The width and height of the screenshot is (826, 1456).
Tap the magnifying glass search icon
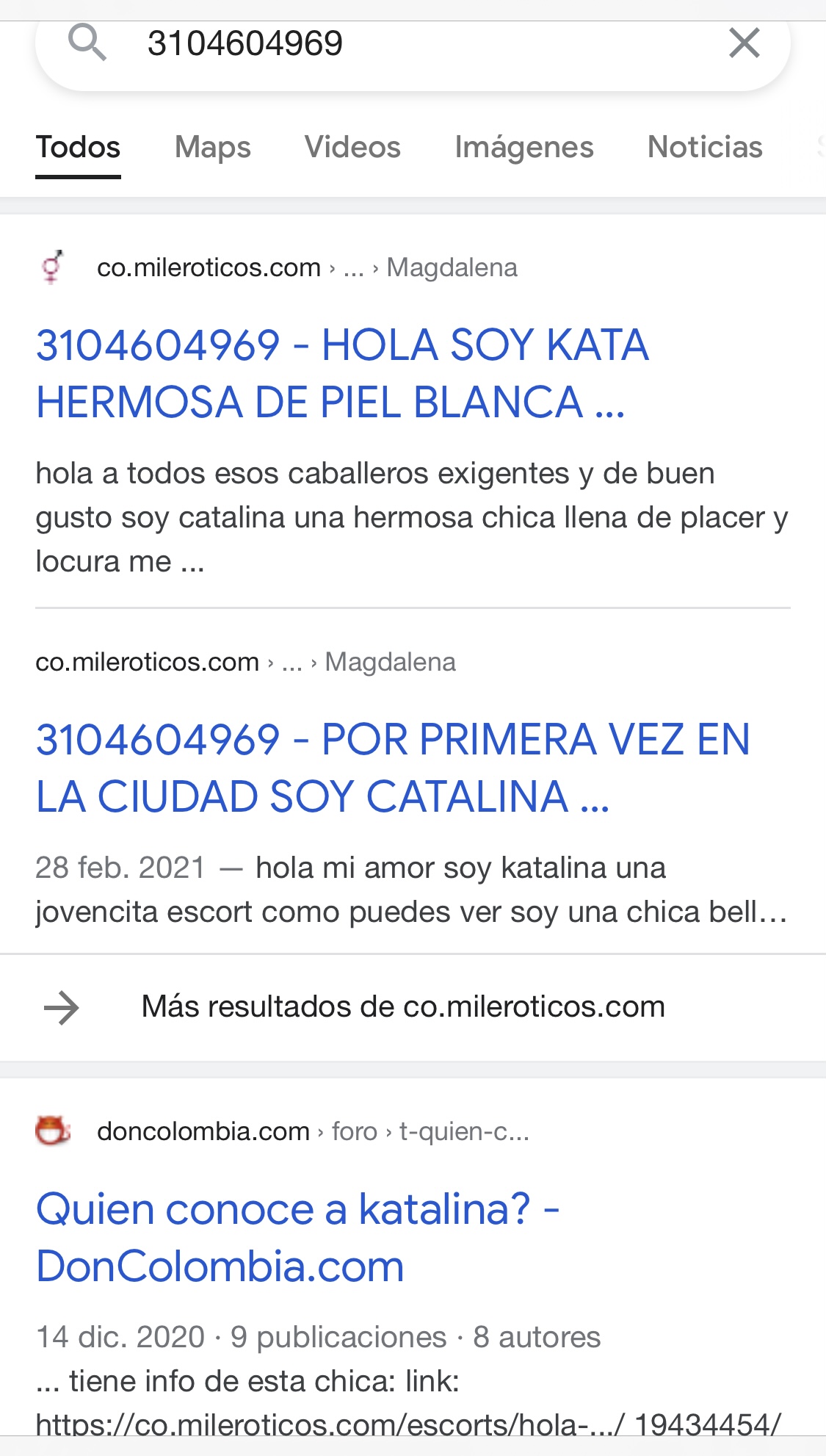[87, 43]
